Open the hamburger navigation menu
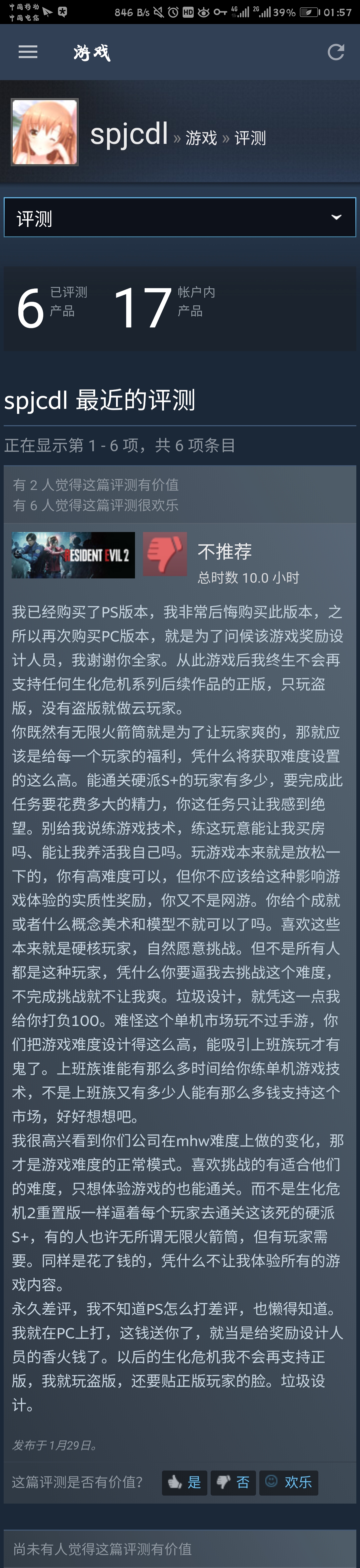The width and height of the screenshot is (360, 1568). tap(28, 52)
